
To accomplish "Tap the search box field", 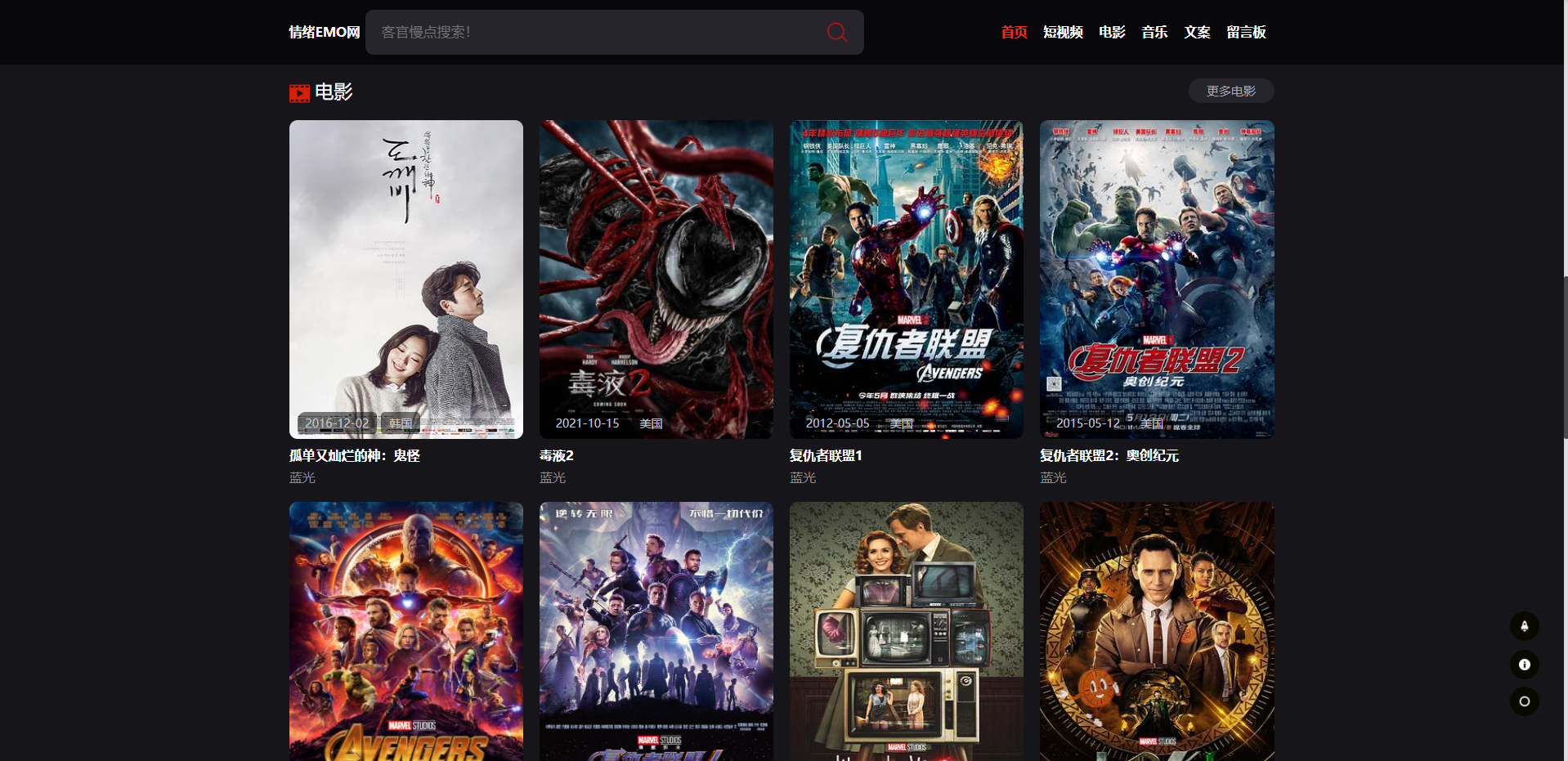I will 597,32.
